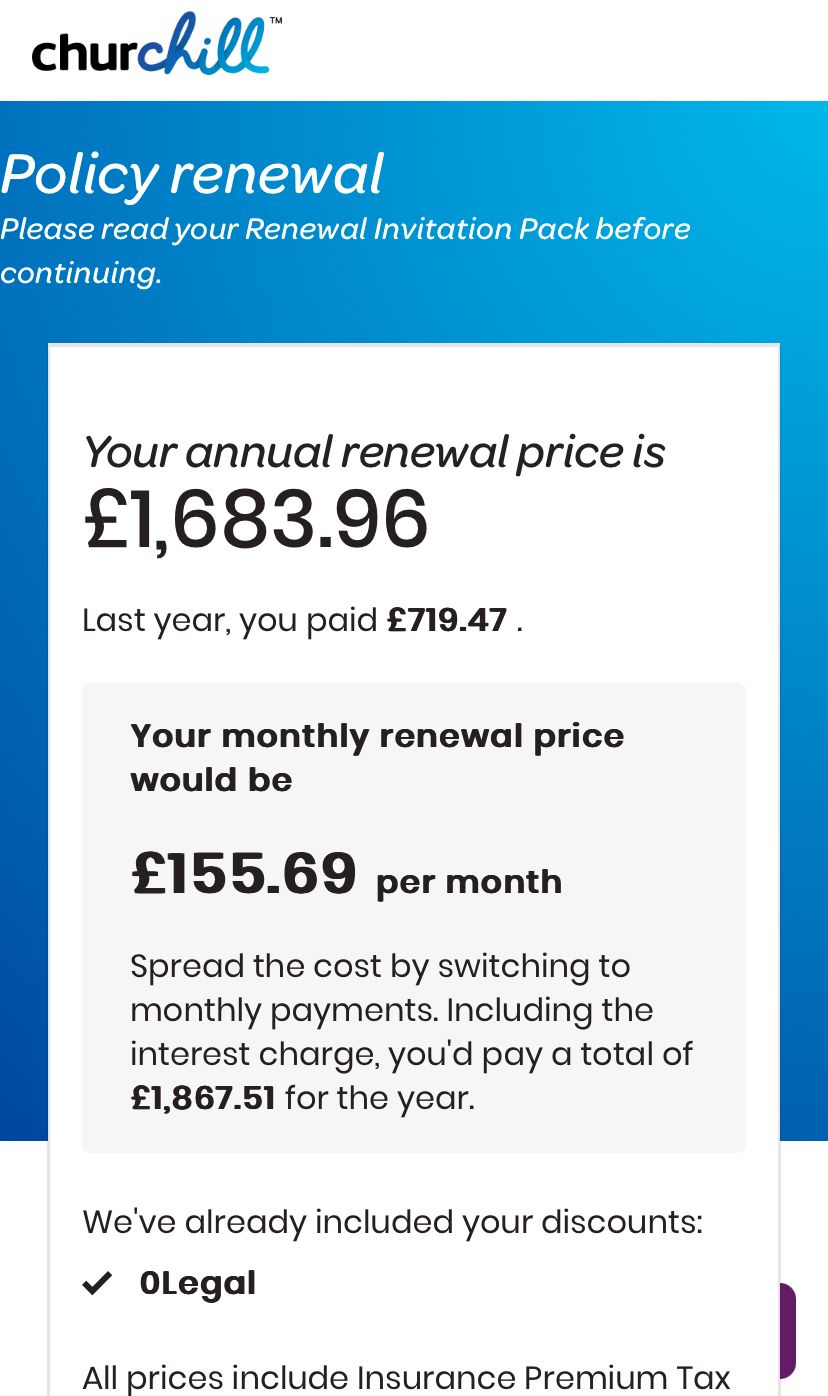The image size is (828, 1396).
Task: Open the Churchill home link in the header
Action: pyautogui.click(x=156, y=45)
